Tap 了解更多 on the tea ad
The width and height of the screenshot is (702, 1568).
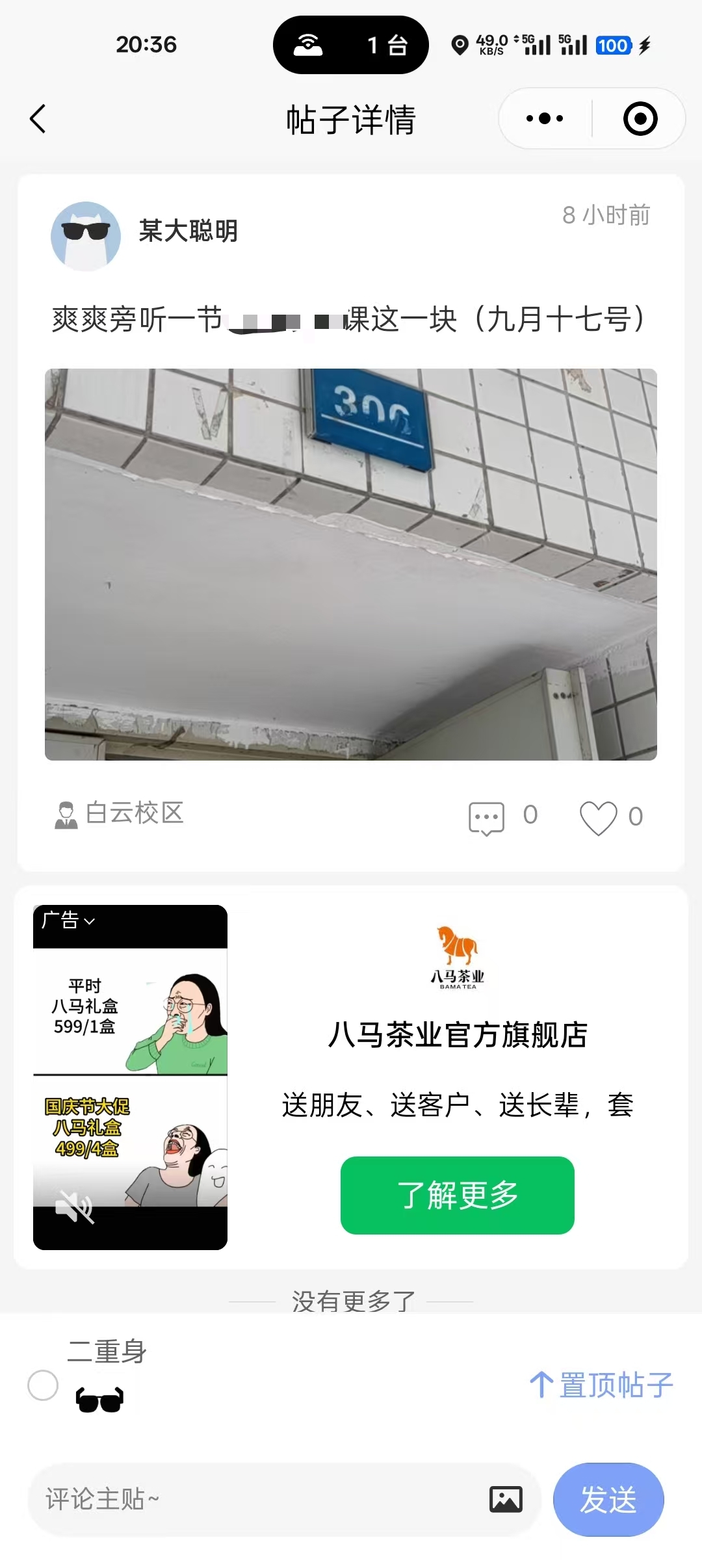pos(457,1196)
